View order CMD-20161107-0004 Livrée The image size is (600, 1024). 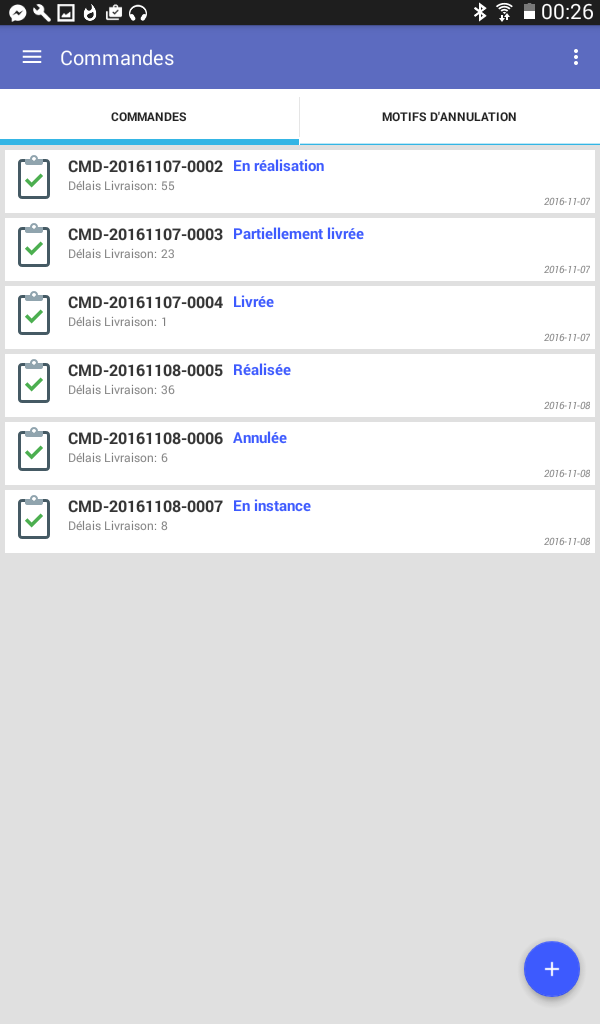point(300,317)
